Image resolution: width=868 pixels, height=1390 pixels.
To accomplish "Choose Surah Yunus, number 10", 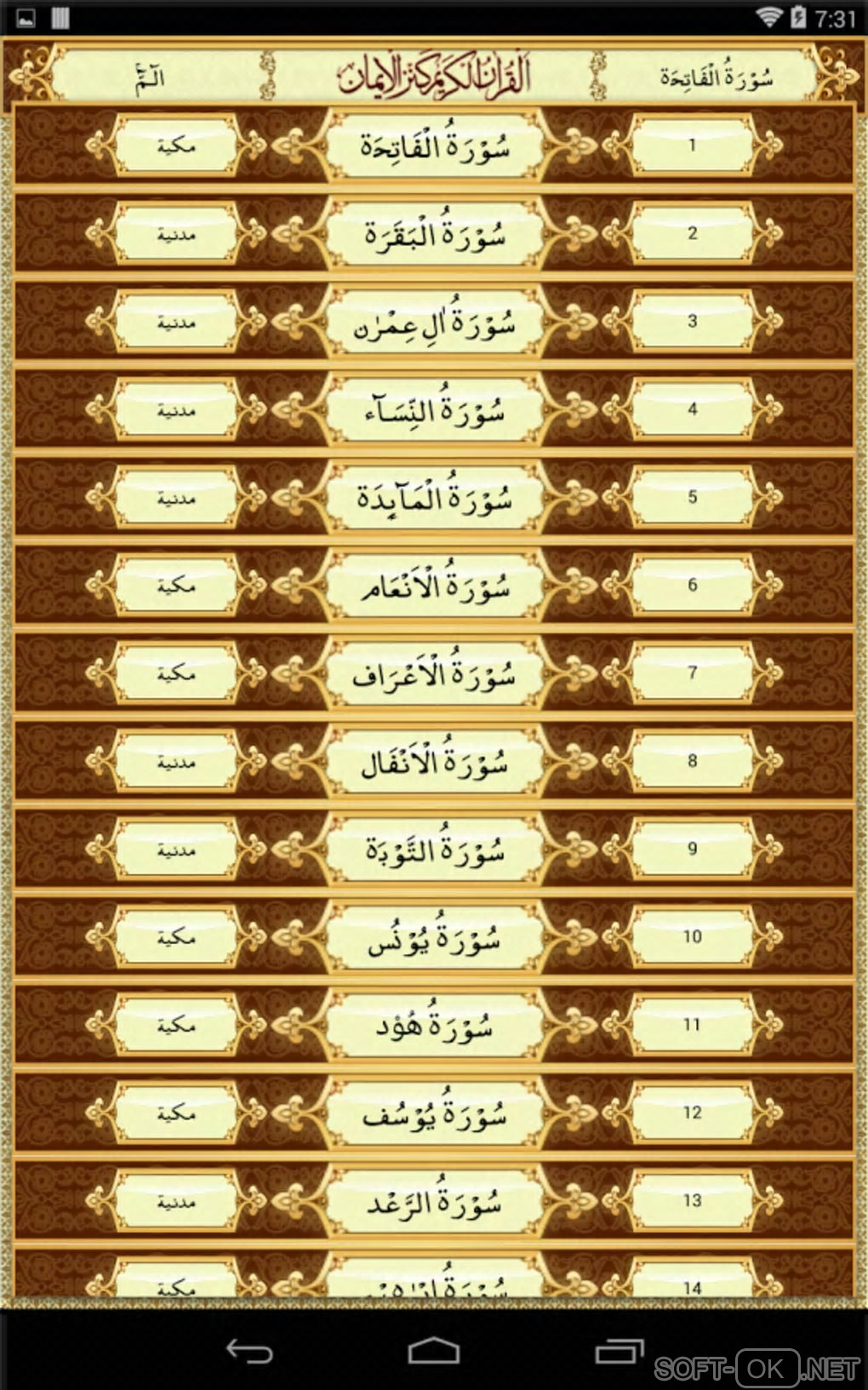I will (434, 938).
